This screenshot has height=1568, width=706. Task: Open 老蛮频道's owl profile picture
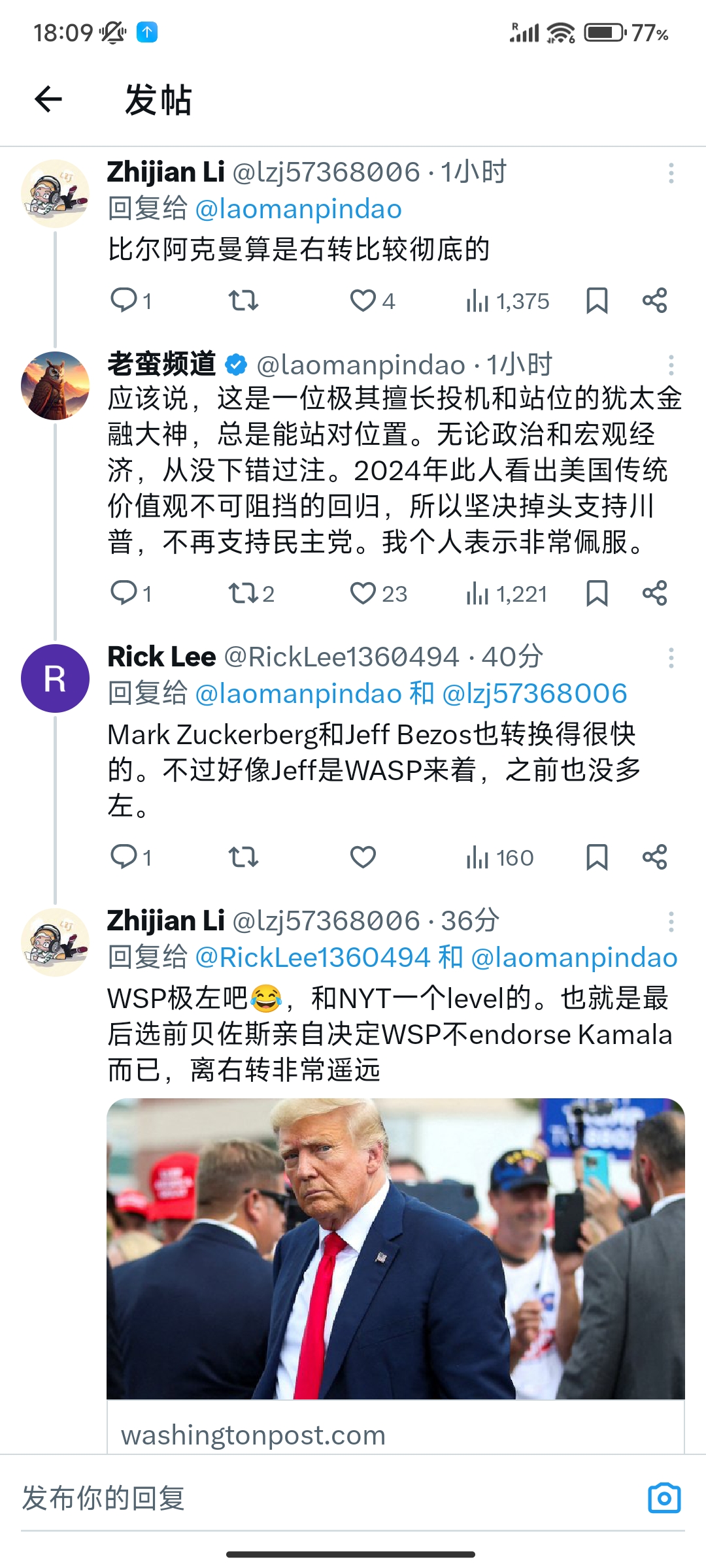pos(55,385)
